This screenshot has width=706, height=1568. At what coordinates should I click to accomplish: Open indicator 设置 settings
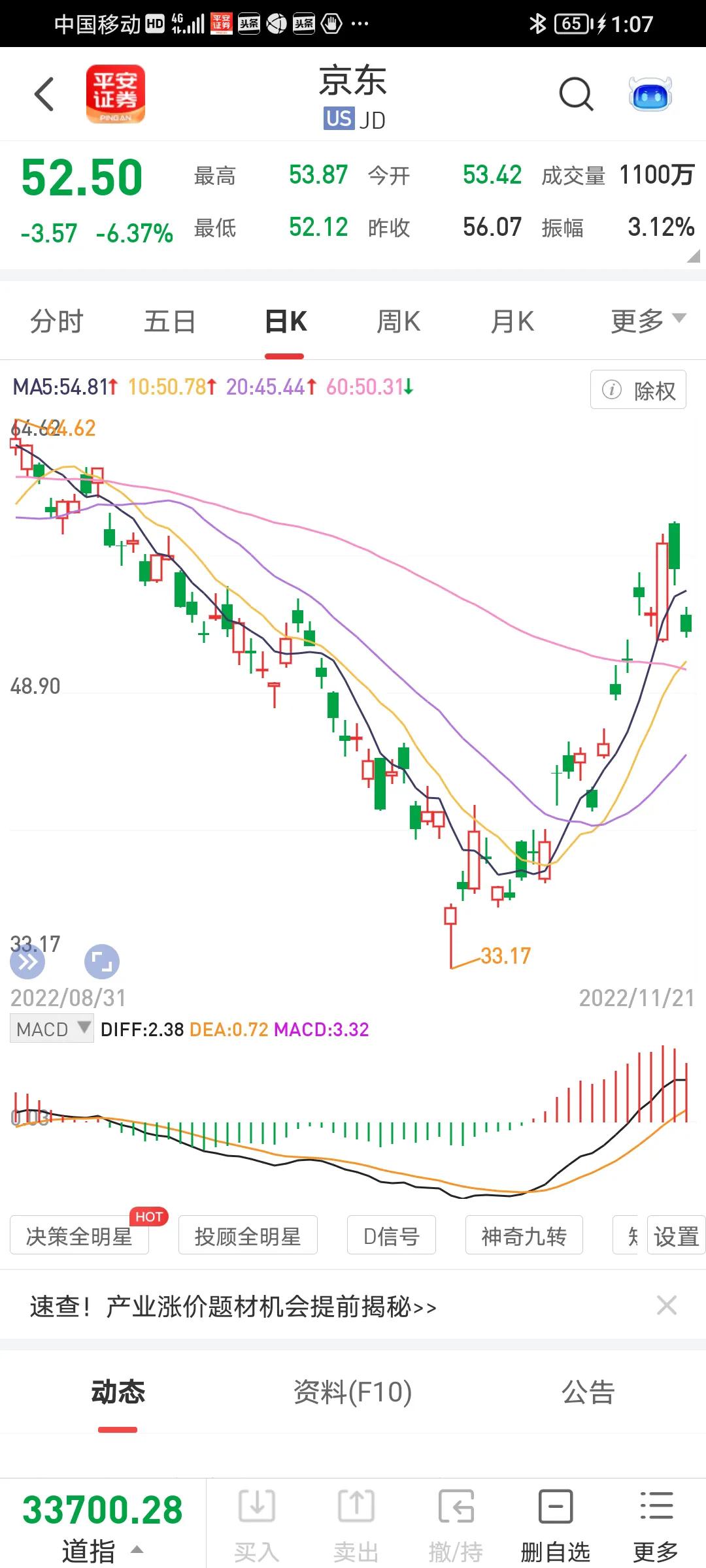676,1235
